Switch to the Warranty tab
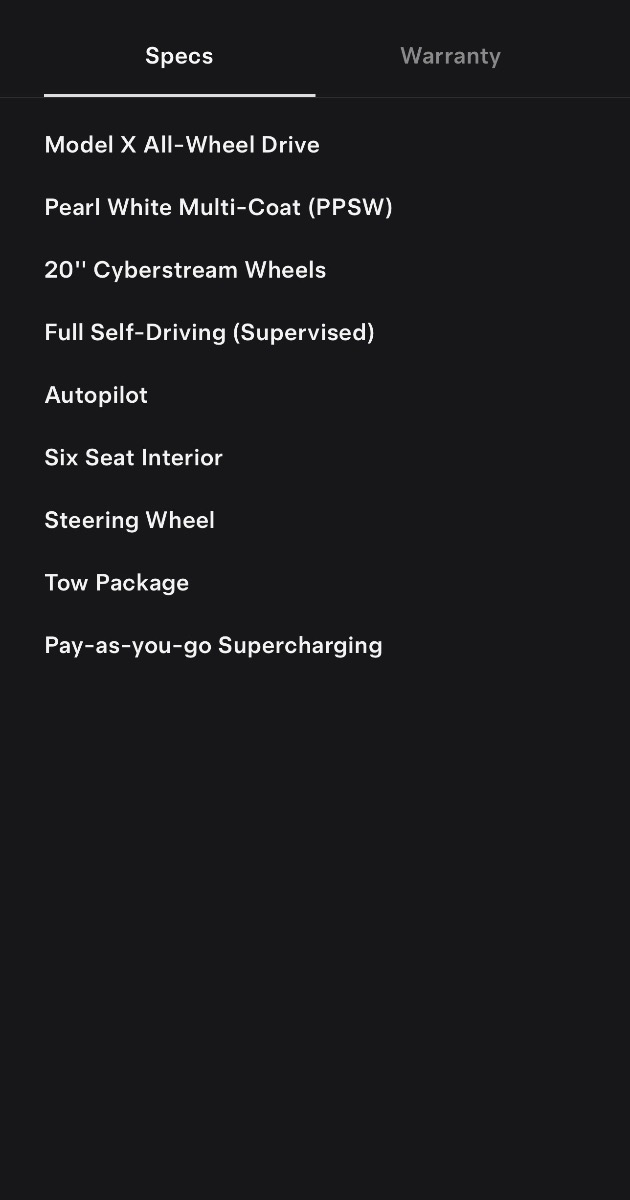The image size is (630, 1200). 450,56
